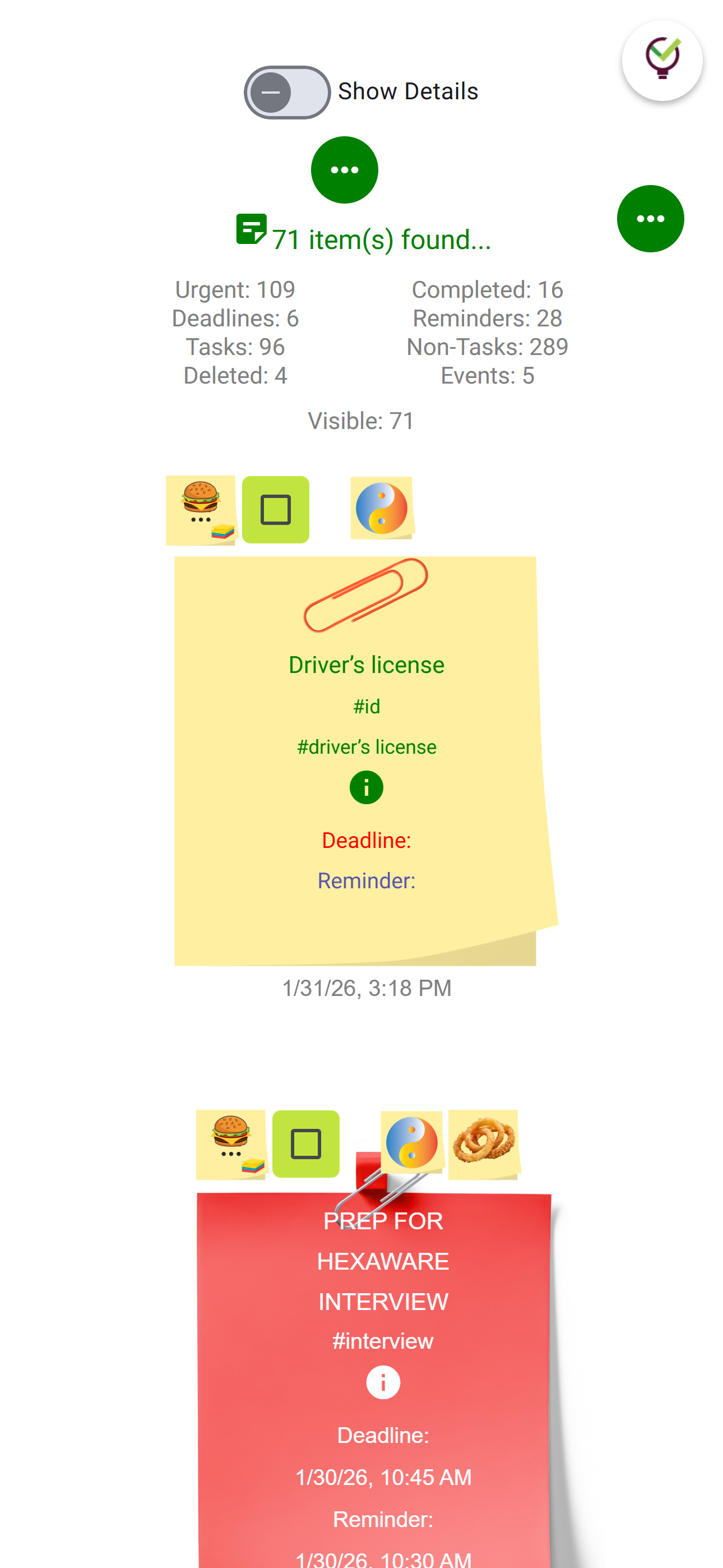
Task: Open the lightbulb checkmark button
Action: pyautogui.click(x=661, y=60)
